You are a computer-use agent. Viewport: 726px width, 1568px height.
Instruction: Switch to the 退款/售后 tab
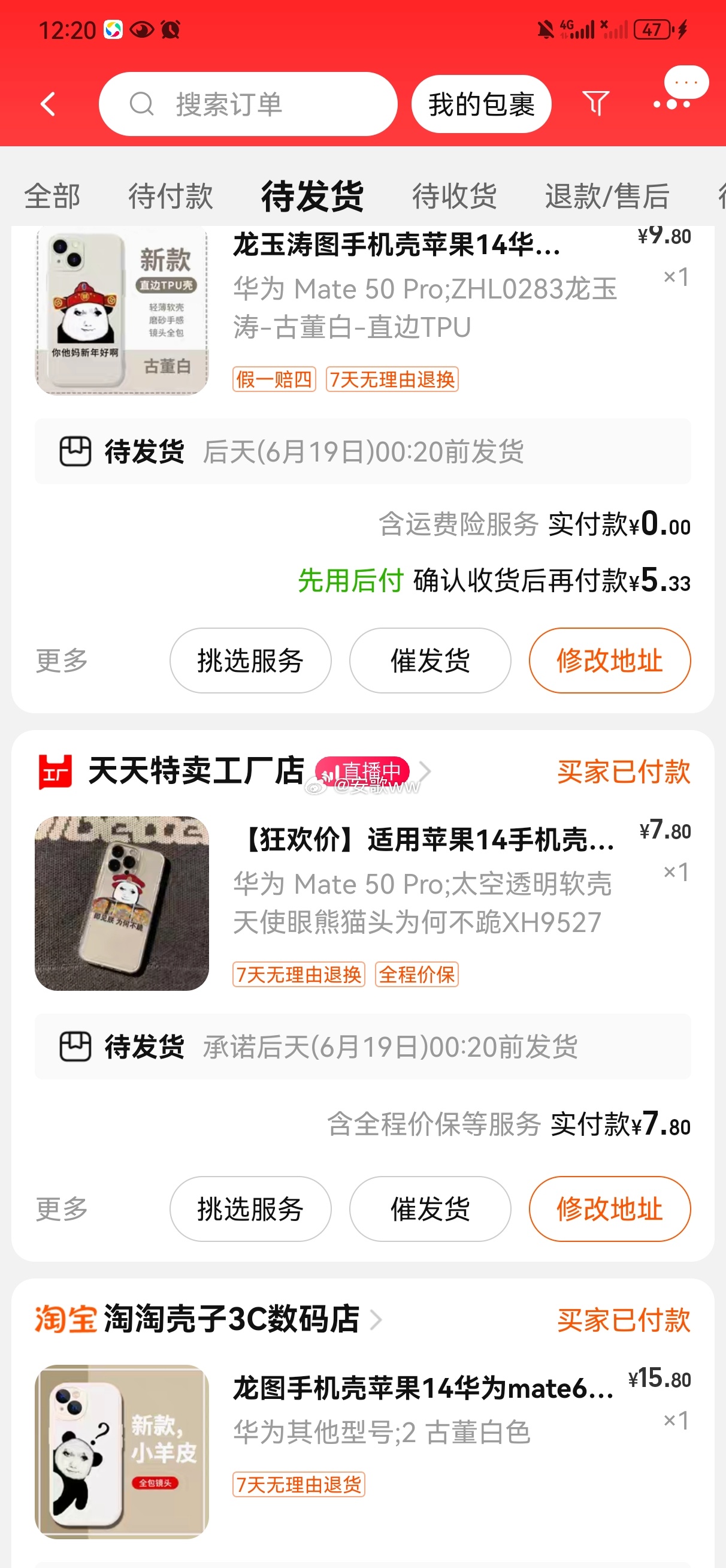[607, 196]
